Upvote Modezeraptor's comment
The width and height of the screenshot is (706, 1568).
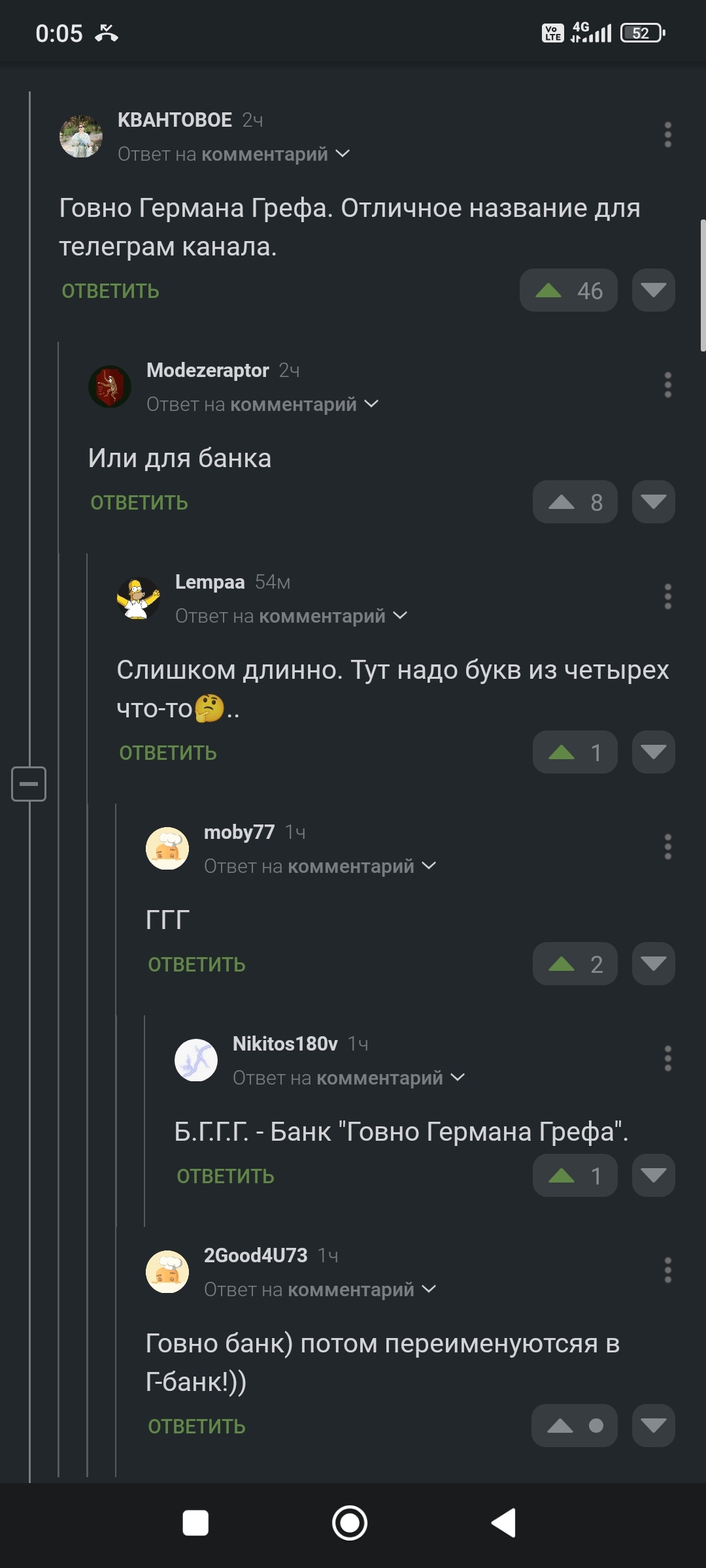pyautogui.click(x=562, y=502)
